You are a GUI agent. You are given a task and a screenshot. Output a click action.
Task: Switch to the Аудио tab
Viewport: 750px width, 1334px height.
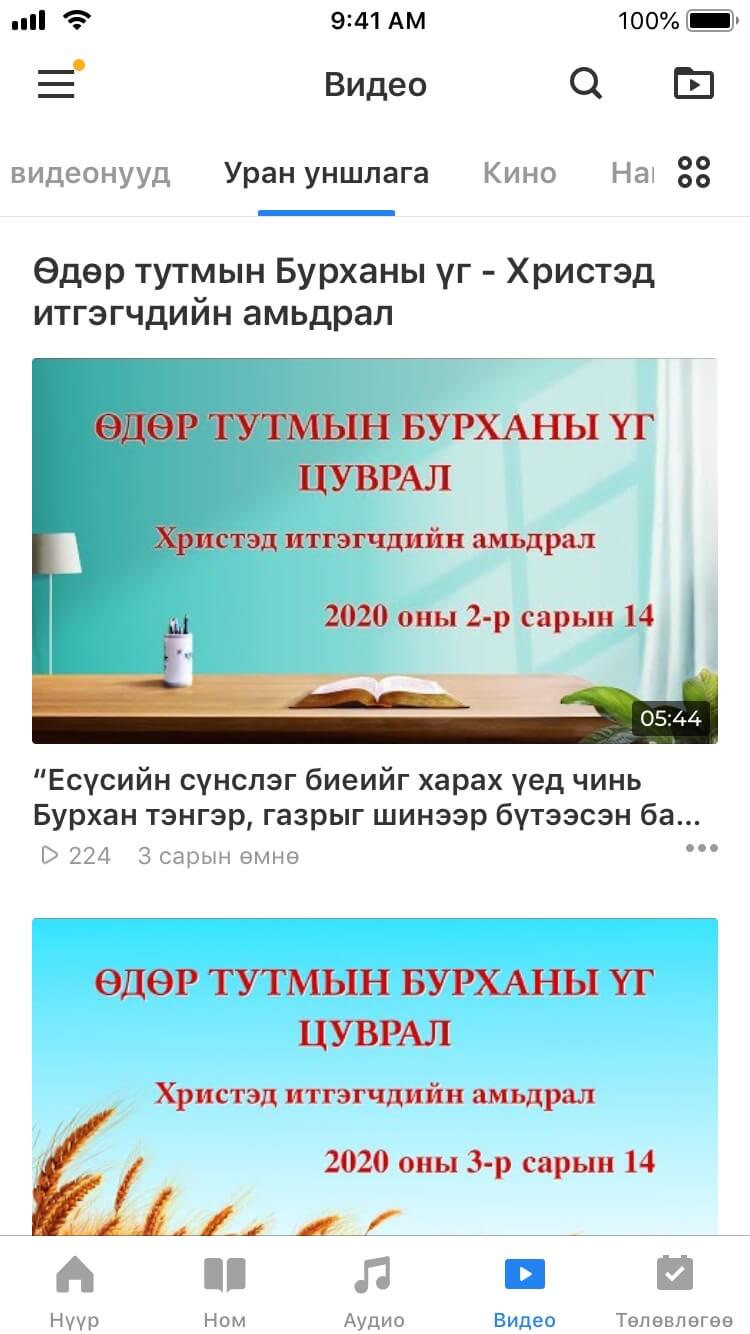pos(374,1289)
